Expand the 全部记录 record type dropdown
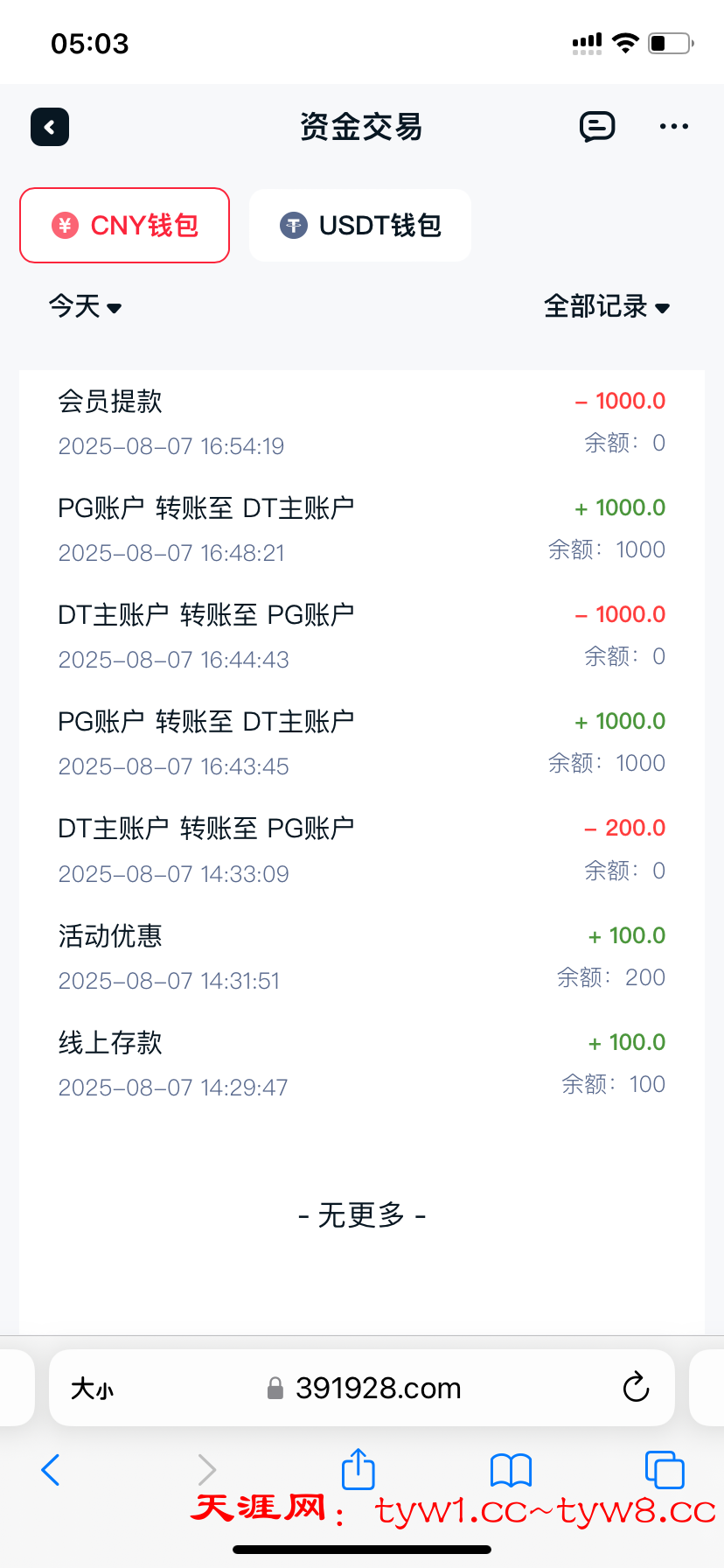The width and height of the screenshot is (724, 1568). (606, 306)
